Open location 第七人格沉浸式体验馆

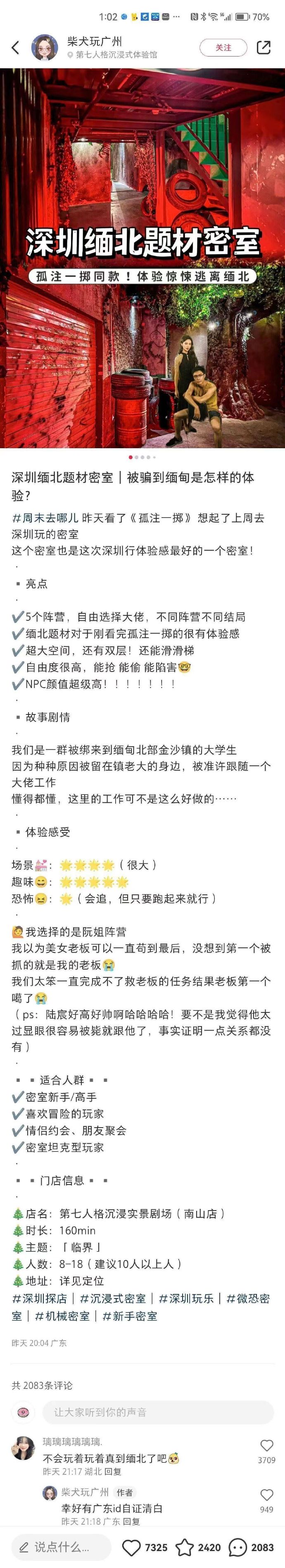116,55
